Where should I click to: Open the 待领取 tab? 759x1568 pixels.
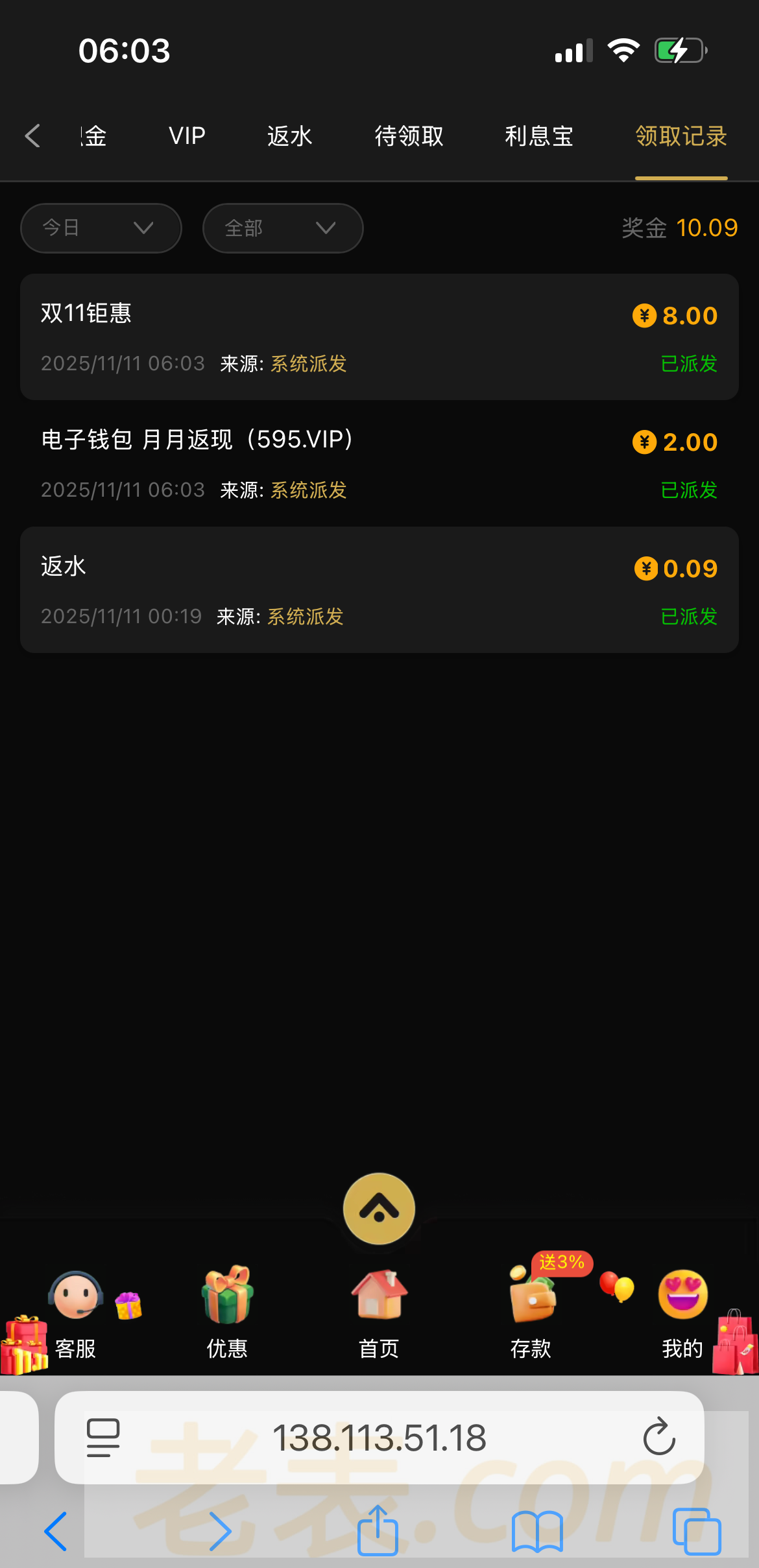[409, 136]
